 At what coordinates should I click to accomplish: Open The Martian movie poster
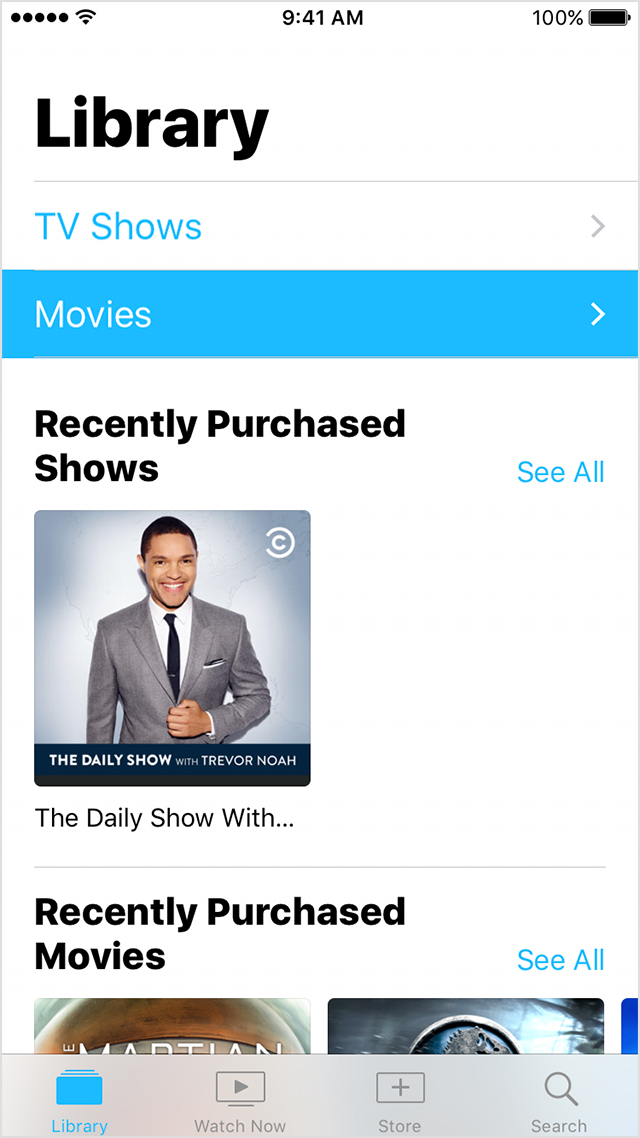tap(172, 1025)
